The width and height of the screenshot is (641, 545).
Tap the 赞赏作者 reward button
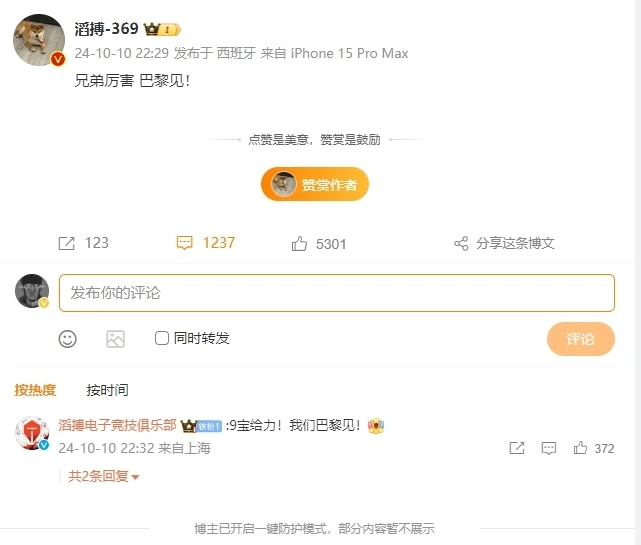[x=315, y=184]
